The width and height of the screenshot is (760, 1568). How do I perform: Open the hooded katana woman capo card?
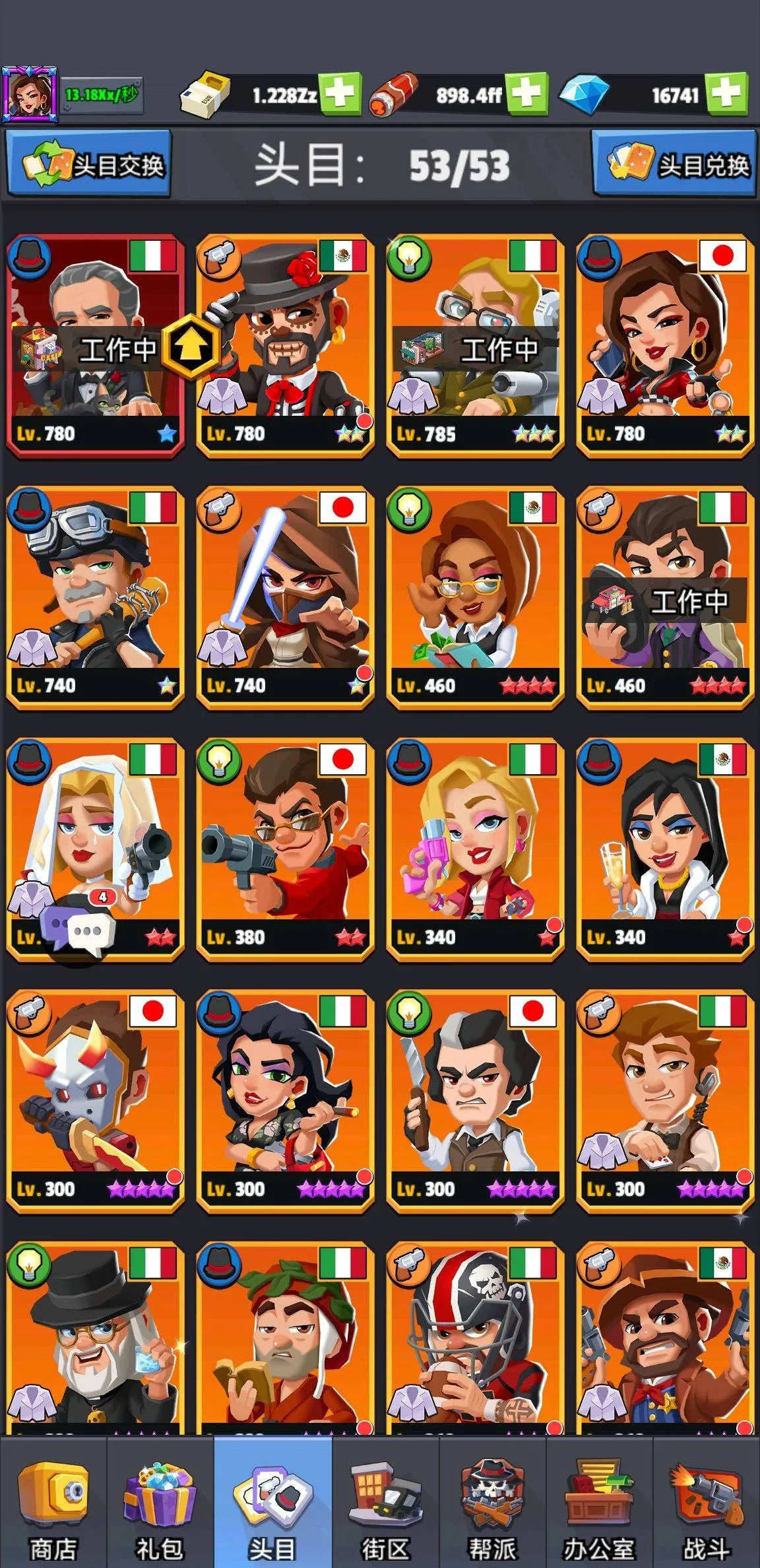point(285,597)
